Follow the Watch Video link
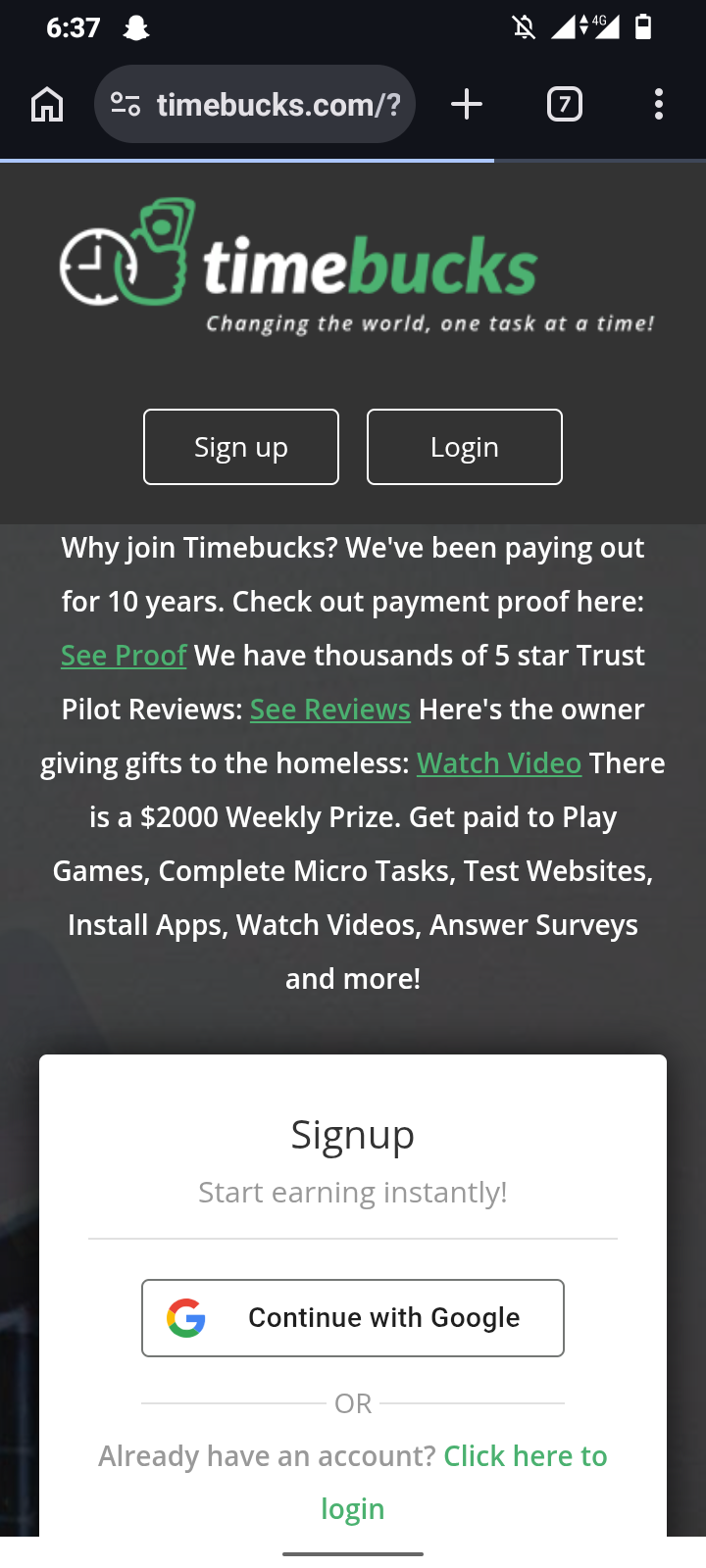The image size is (706, 1568). coord(499,763)
